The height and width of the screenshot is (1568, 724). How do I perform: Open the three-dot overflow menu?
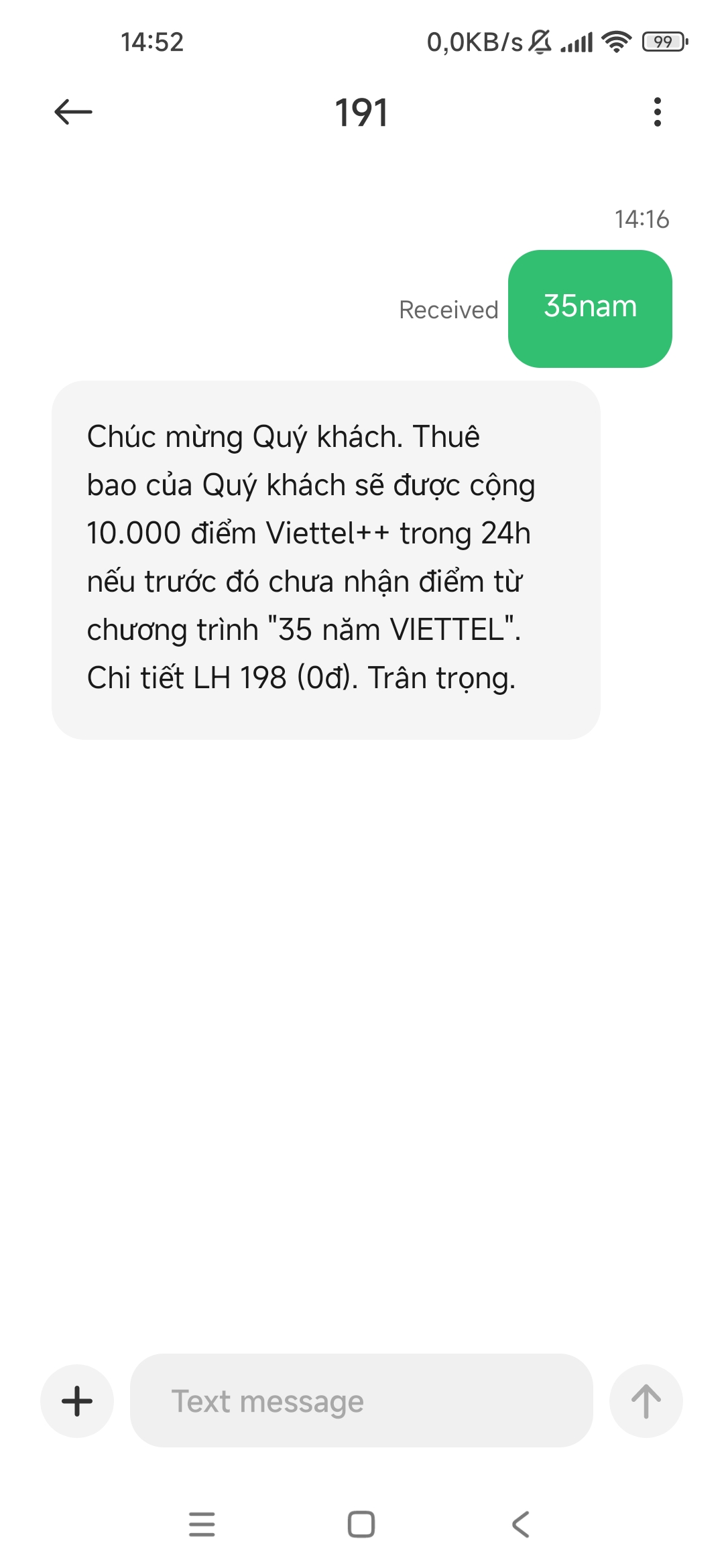point(657,112)
